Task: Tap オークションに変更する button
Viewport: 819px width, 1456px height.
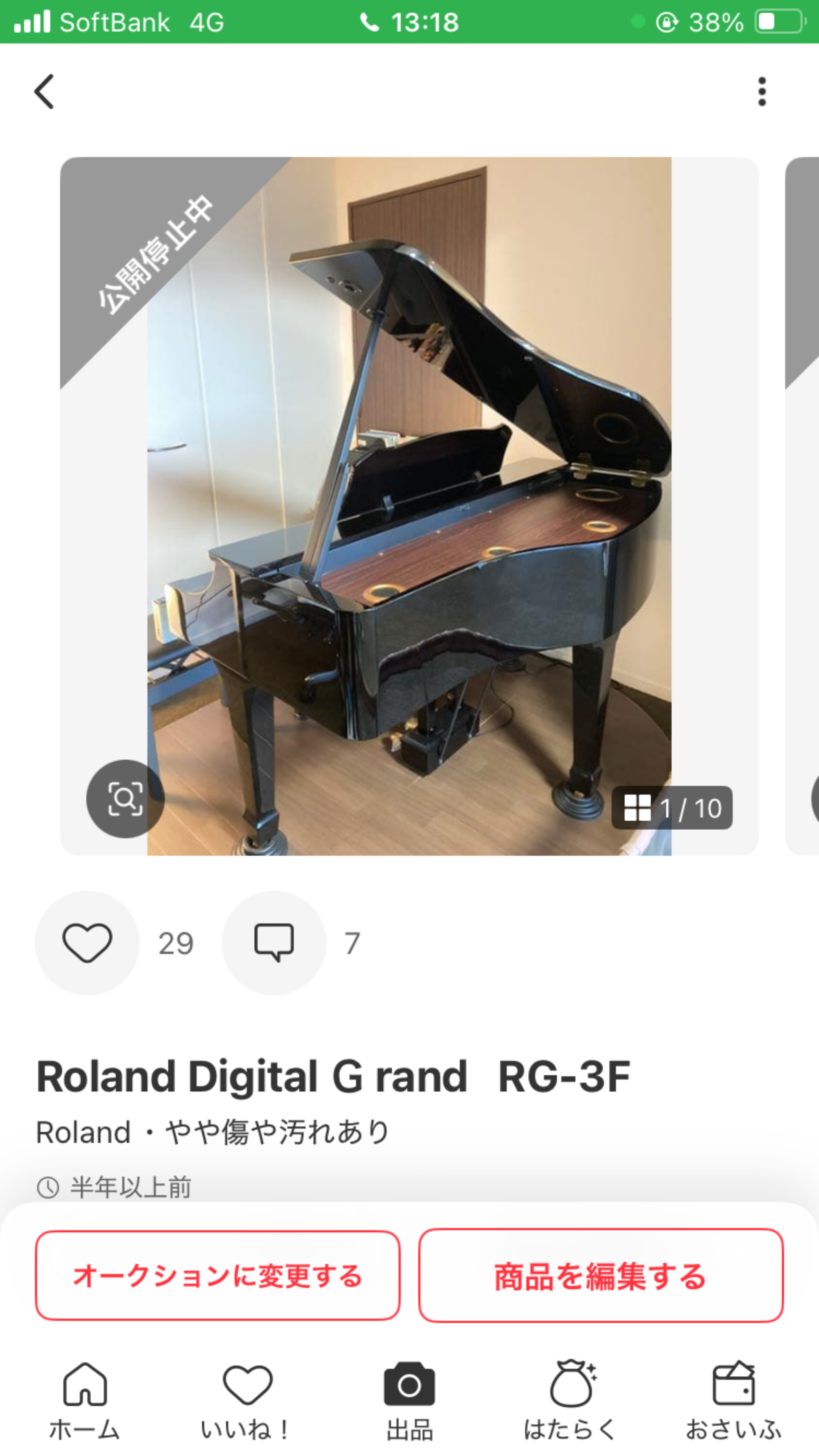Action: coord(218,1276)
